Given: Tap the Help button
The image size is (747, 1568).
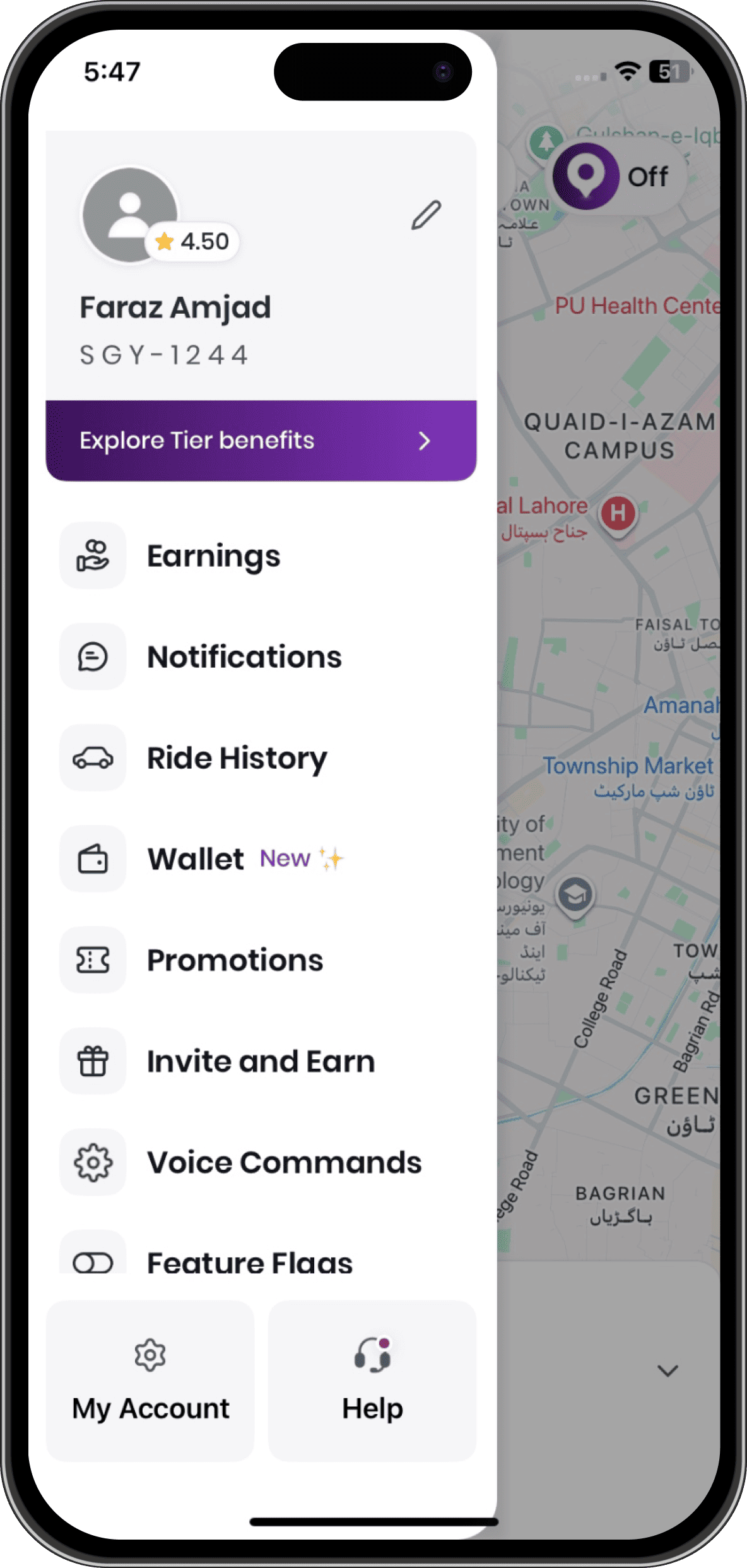Looking at the screenshot, I should 372,1381.
